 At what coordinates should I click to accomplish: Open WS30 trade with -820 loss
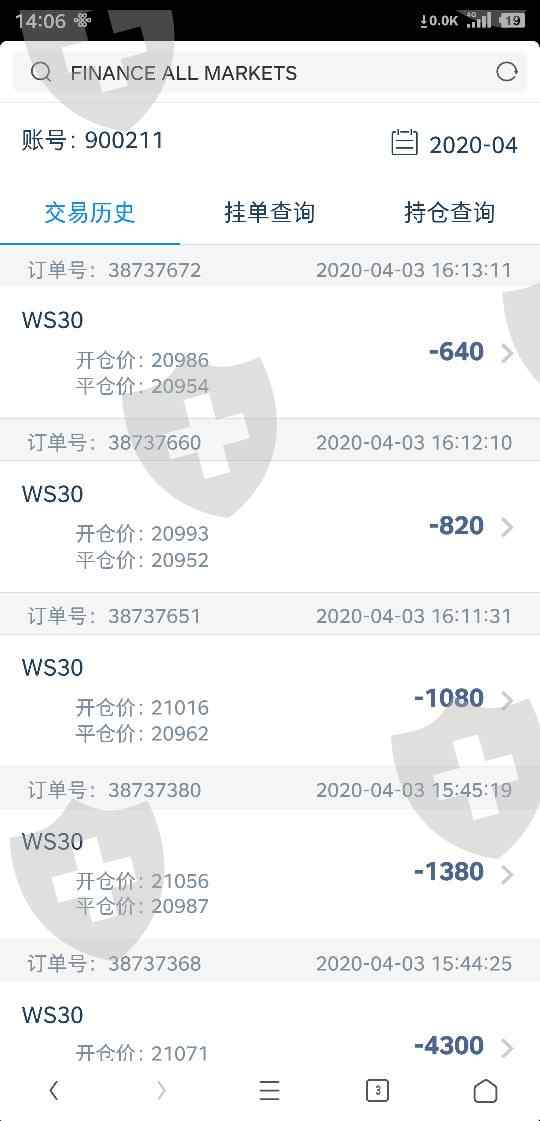coord(270,526)
